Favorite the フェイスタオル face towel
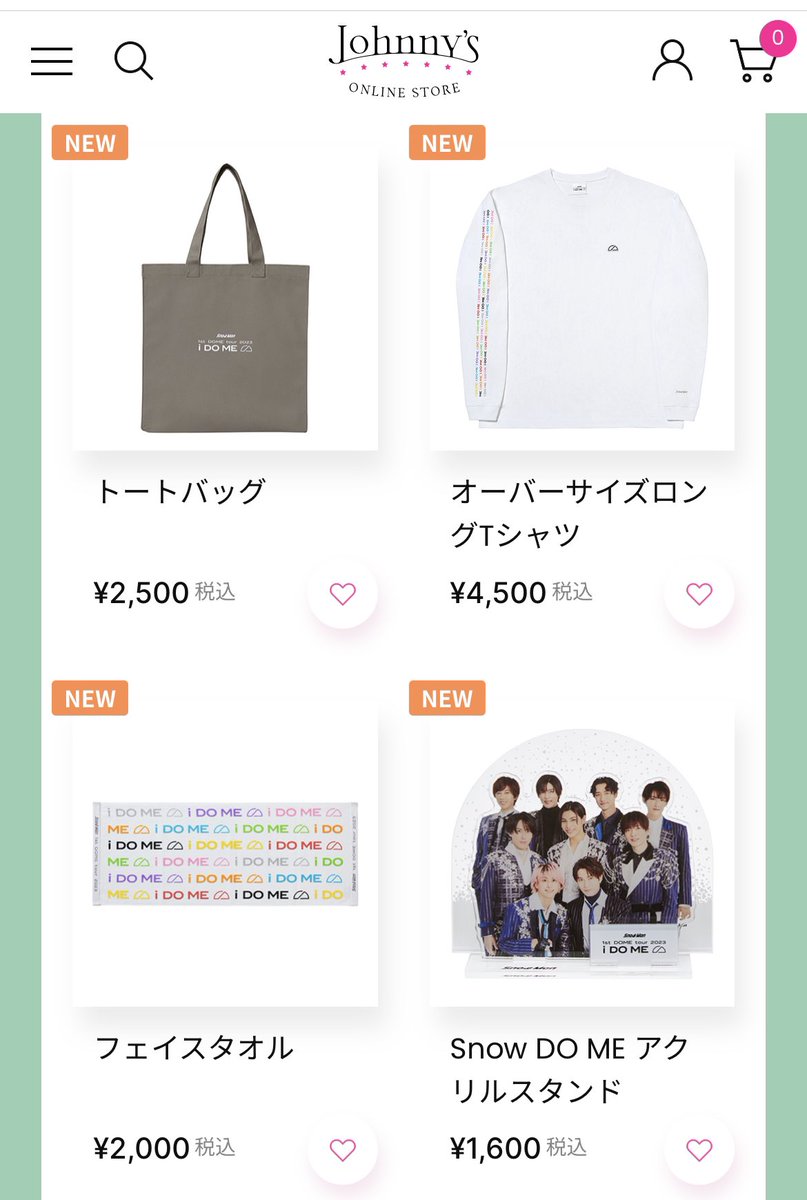Viewport: 807px width, 1200px height. click(343, 1148)
